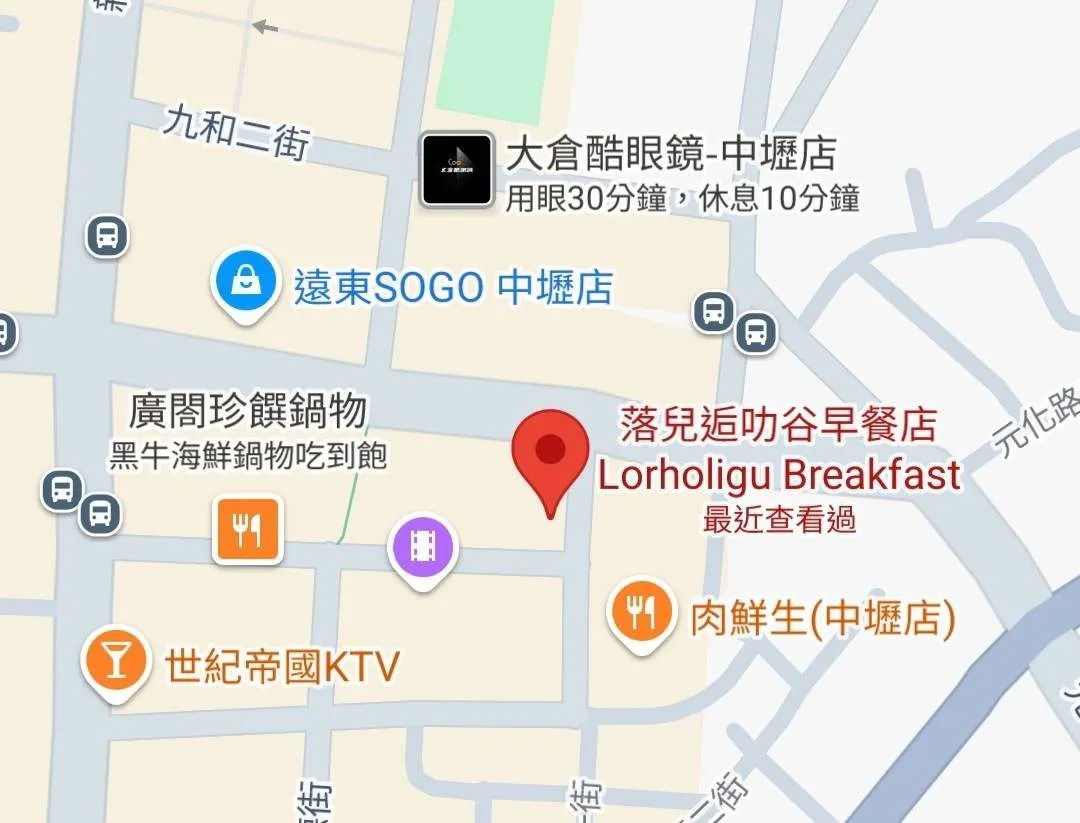Open the 大倉酷眼鏡-中壢店 map marker
The image size is (1080, 823).
click(x=456, y=170)
